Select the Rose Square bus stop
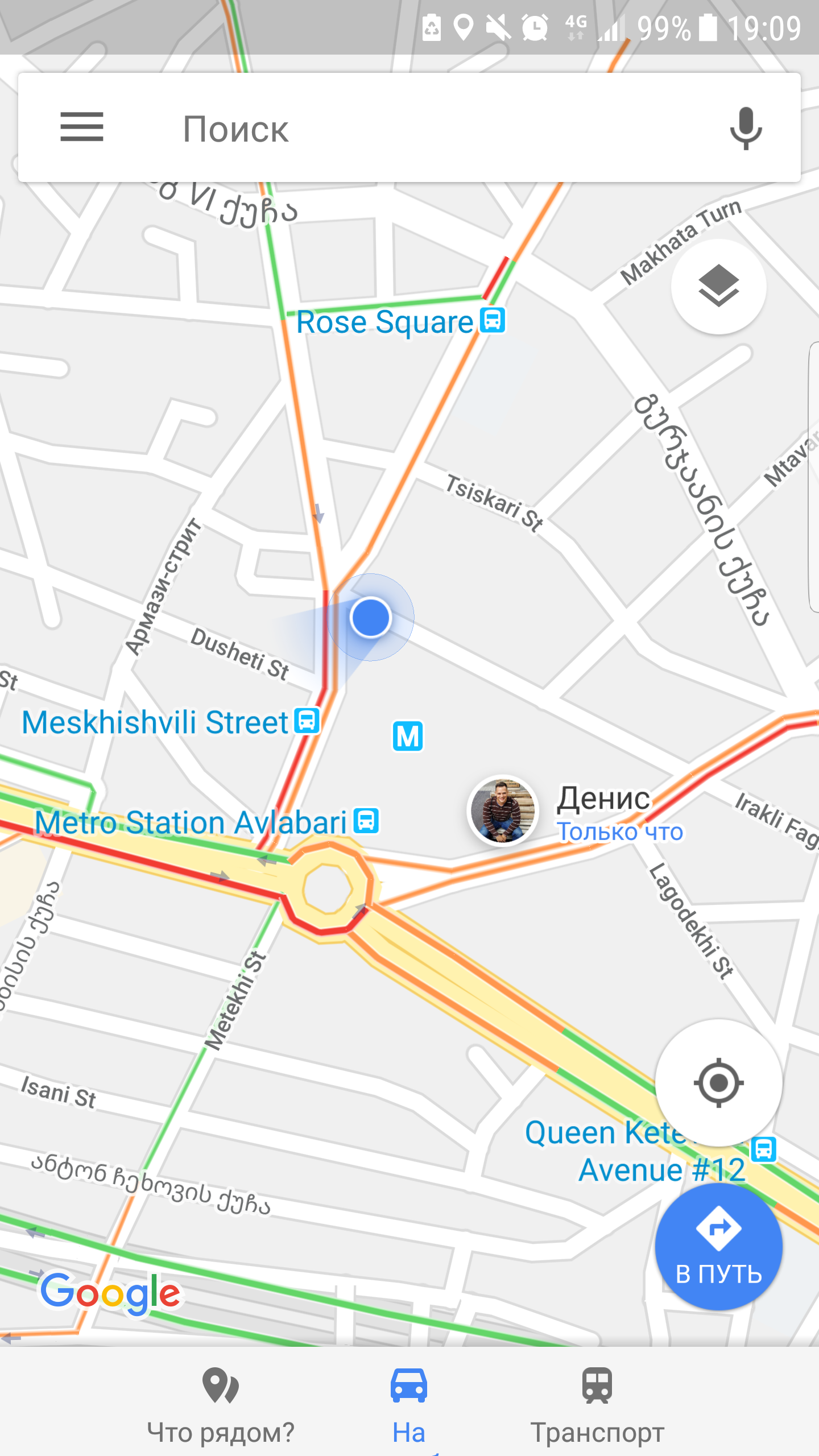Screen dimensions: 819x1456 pyautogui.click(x=493, y=321)
